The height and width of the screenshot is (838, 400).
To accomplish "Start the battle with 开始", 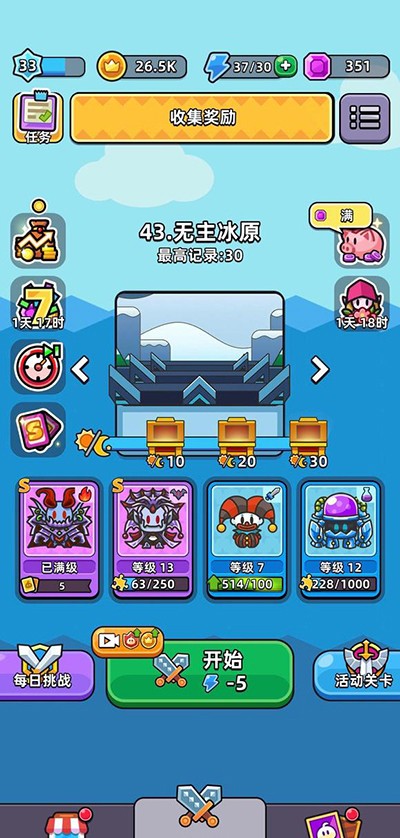I will tap(201, 673).
